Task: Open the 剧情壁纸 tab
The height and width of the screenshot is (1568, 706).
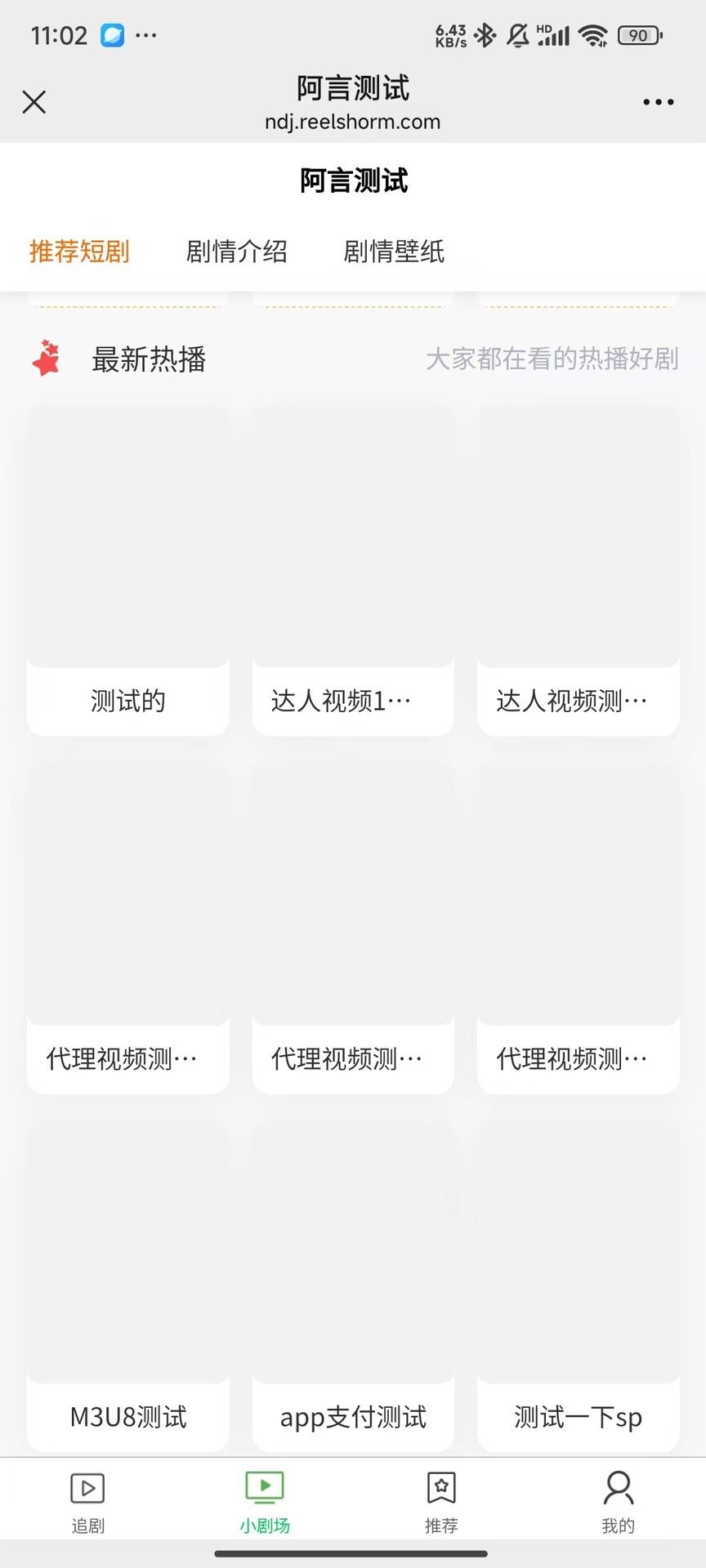Action: click(x=393, y=252)
